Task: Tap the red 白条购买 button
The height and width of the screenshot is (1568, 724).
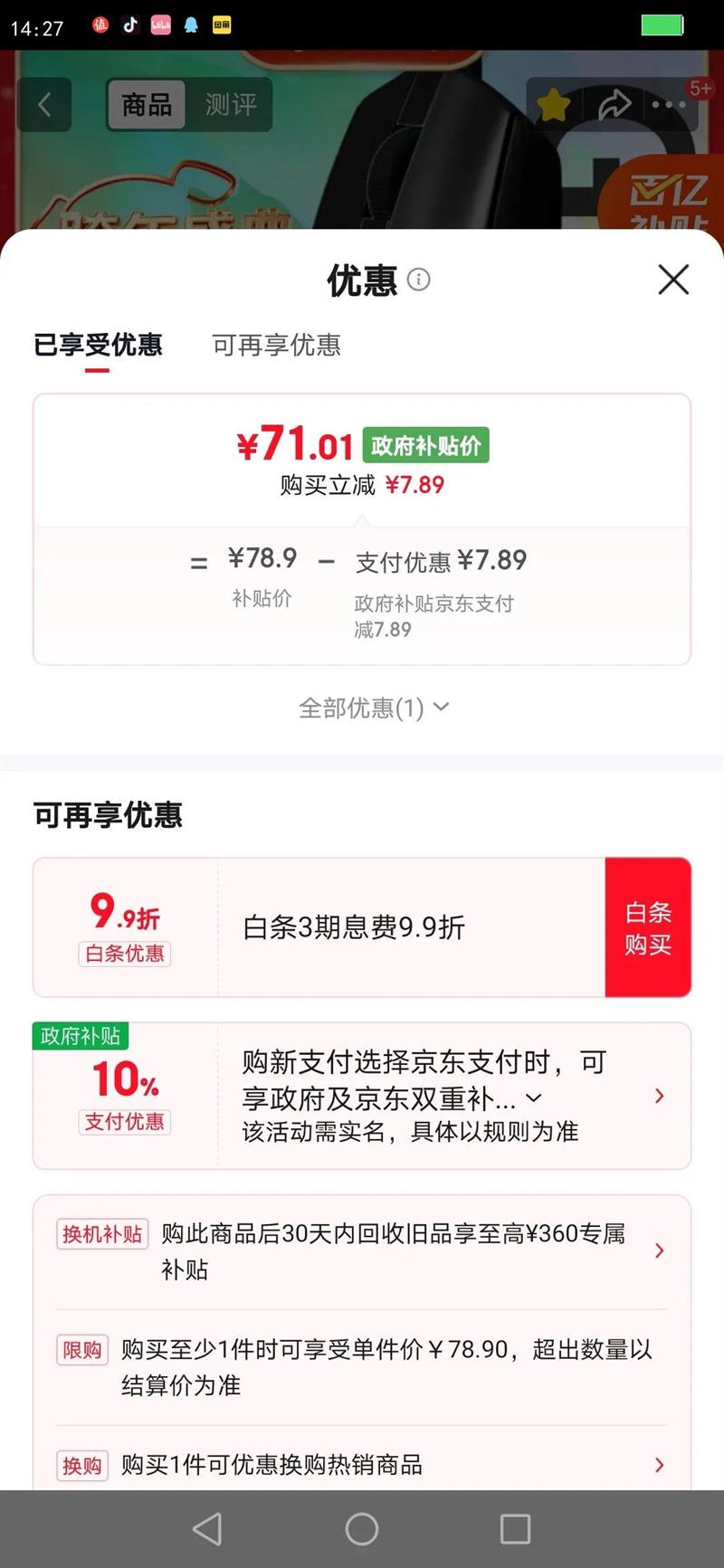Action: coord(648,927)
